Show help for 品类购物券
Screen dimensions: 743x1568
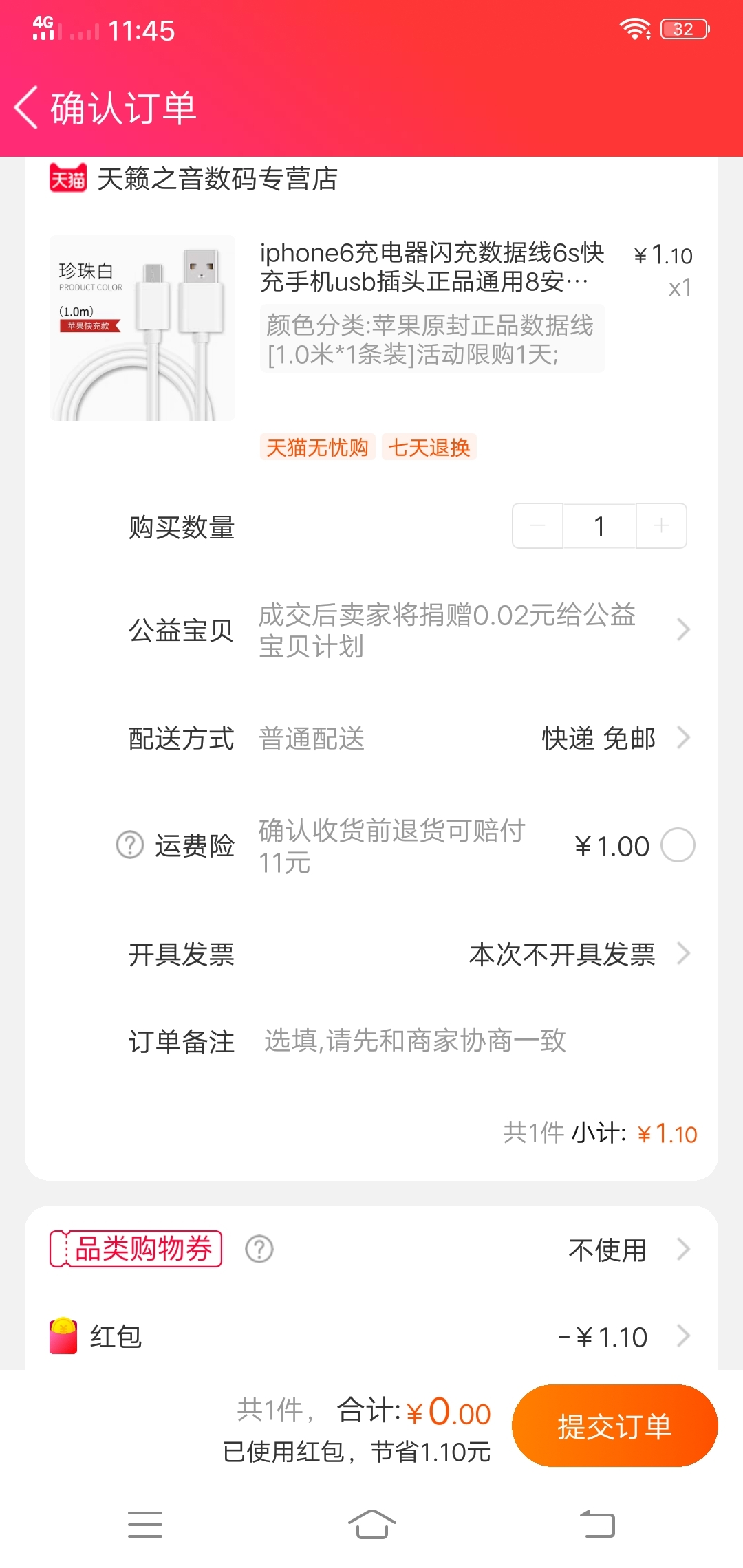[259, 1249]
